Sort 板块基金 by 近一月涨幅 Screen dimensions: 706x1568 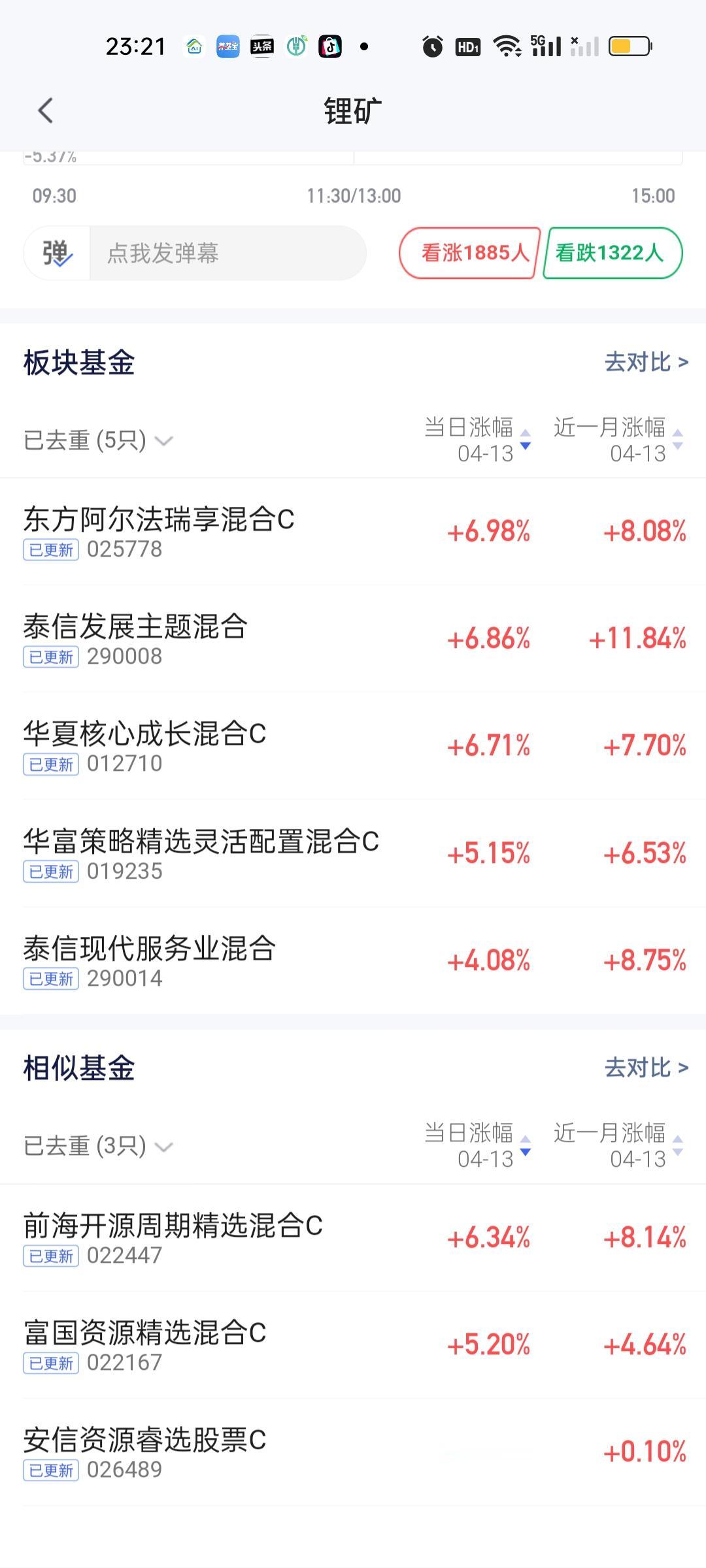(618, 439)
